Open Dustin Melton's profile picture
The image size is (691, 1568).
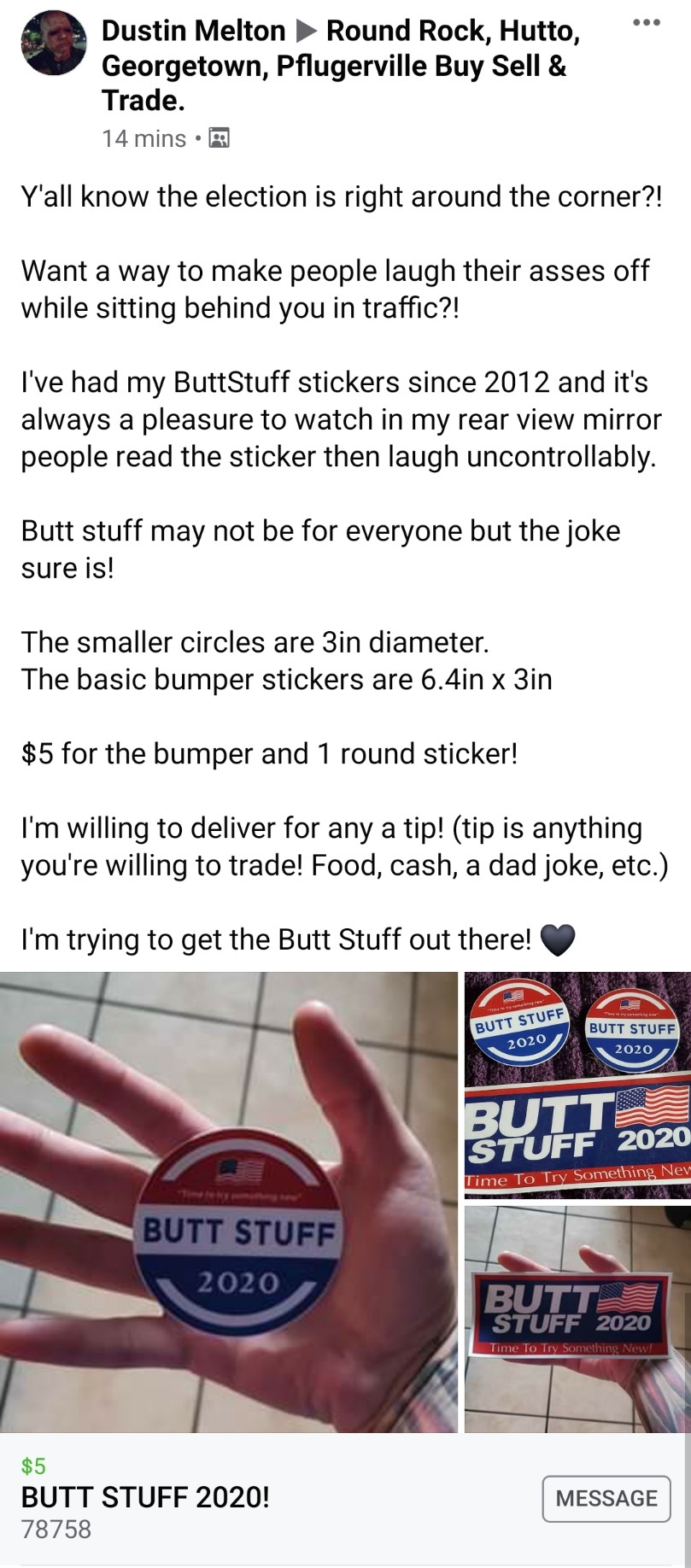click(53, 44)
